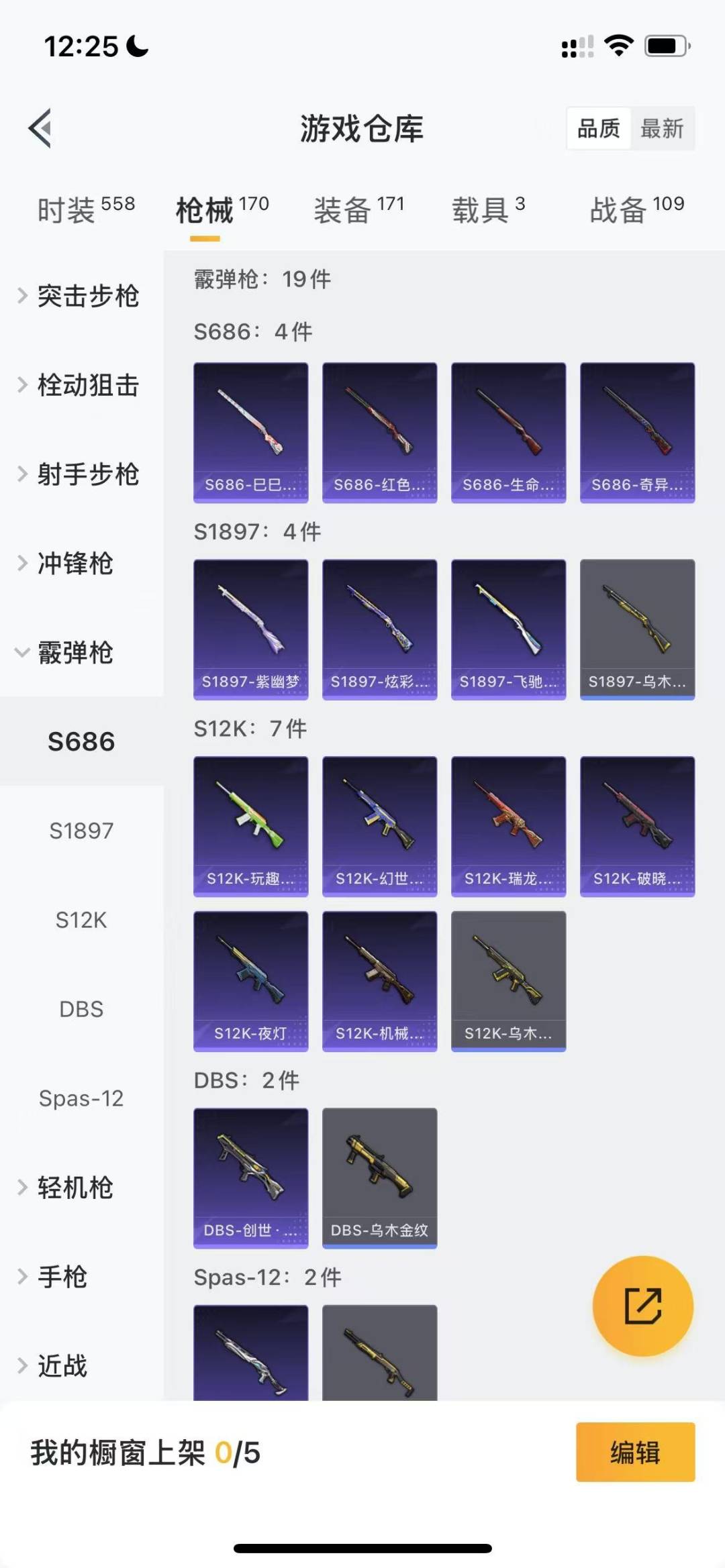Open the 载具 tab
Viewport: 725px width, 1568px height.
pos(488,209)
